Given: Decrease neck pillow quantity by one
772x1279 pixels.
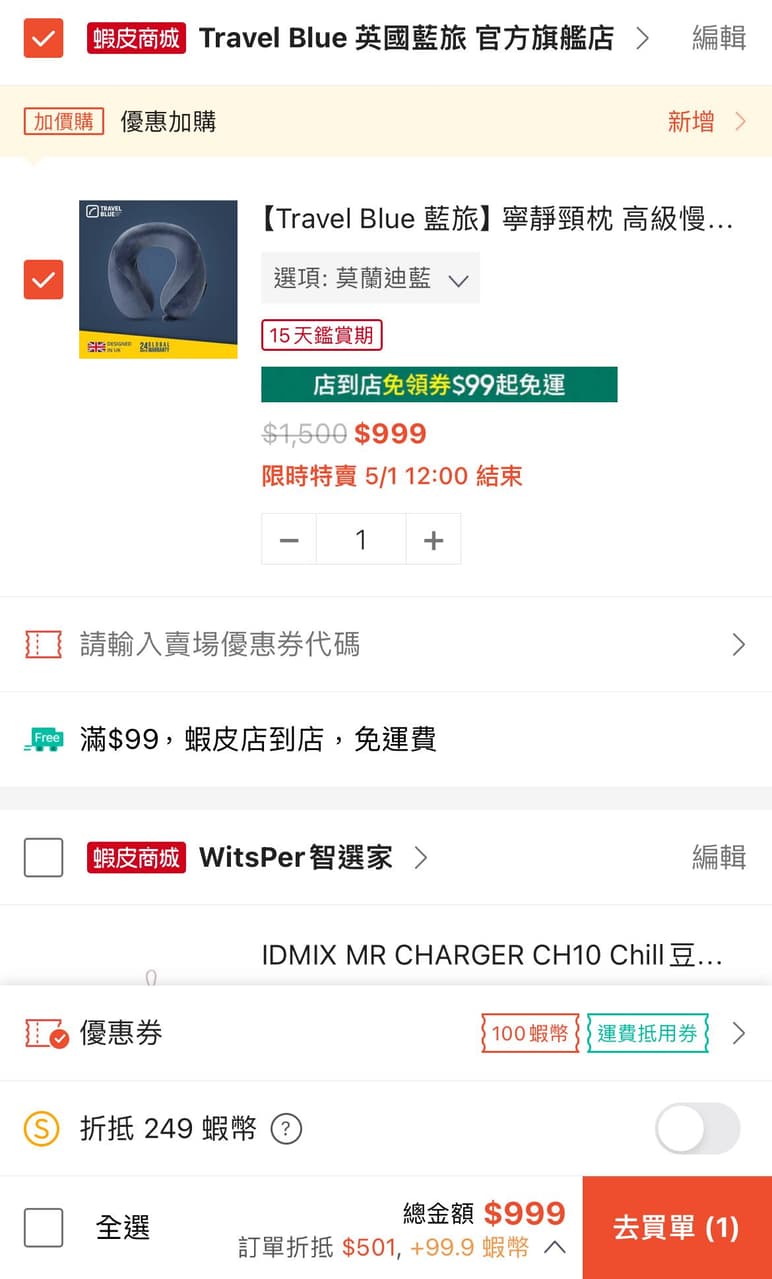Looking at the screenshot, I should (x=289, y=540).
